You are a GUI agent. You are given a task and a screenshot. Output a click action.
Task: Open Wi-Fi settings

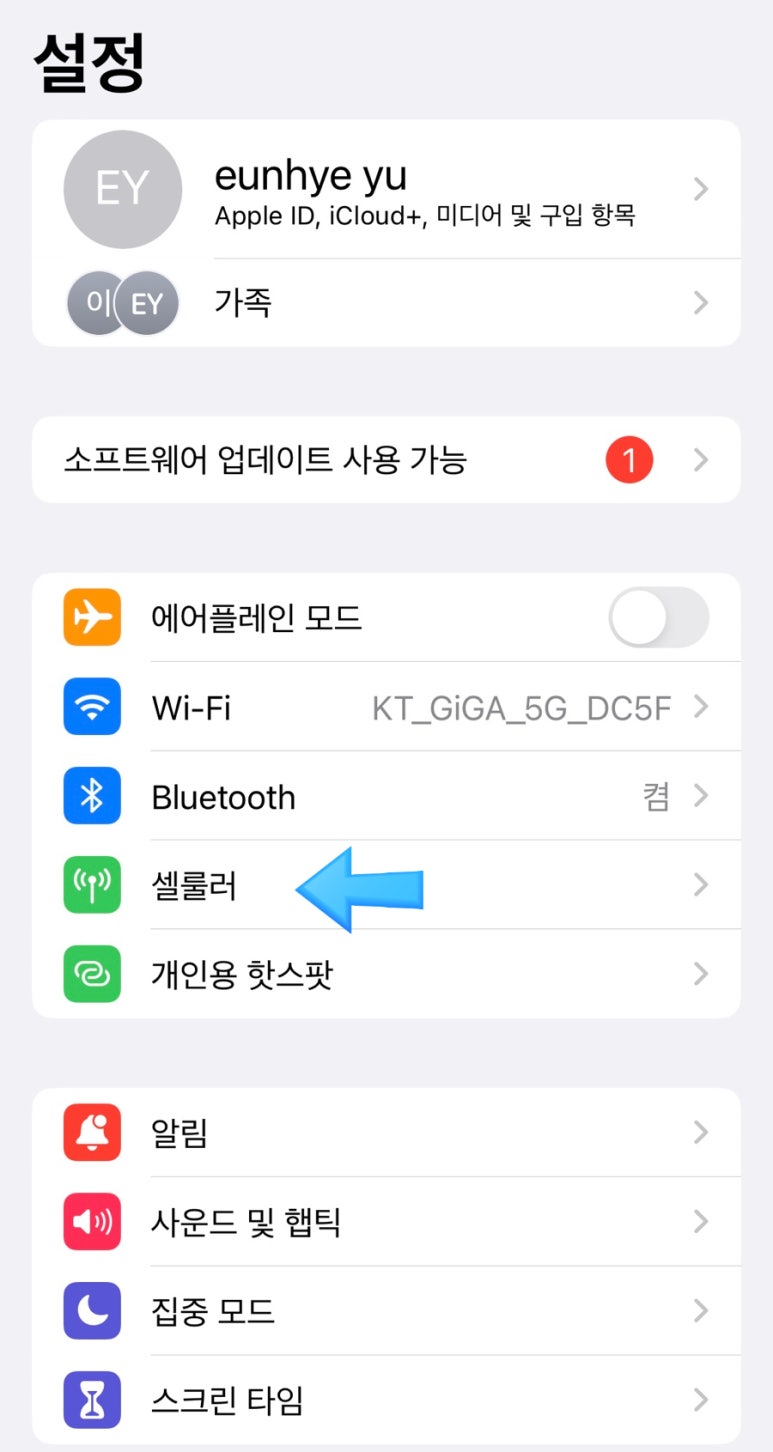(386, 708)
